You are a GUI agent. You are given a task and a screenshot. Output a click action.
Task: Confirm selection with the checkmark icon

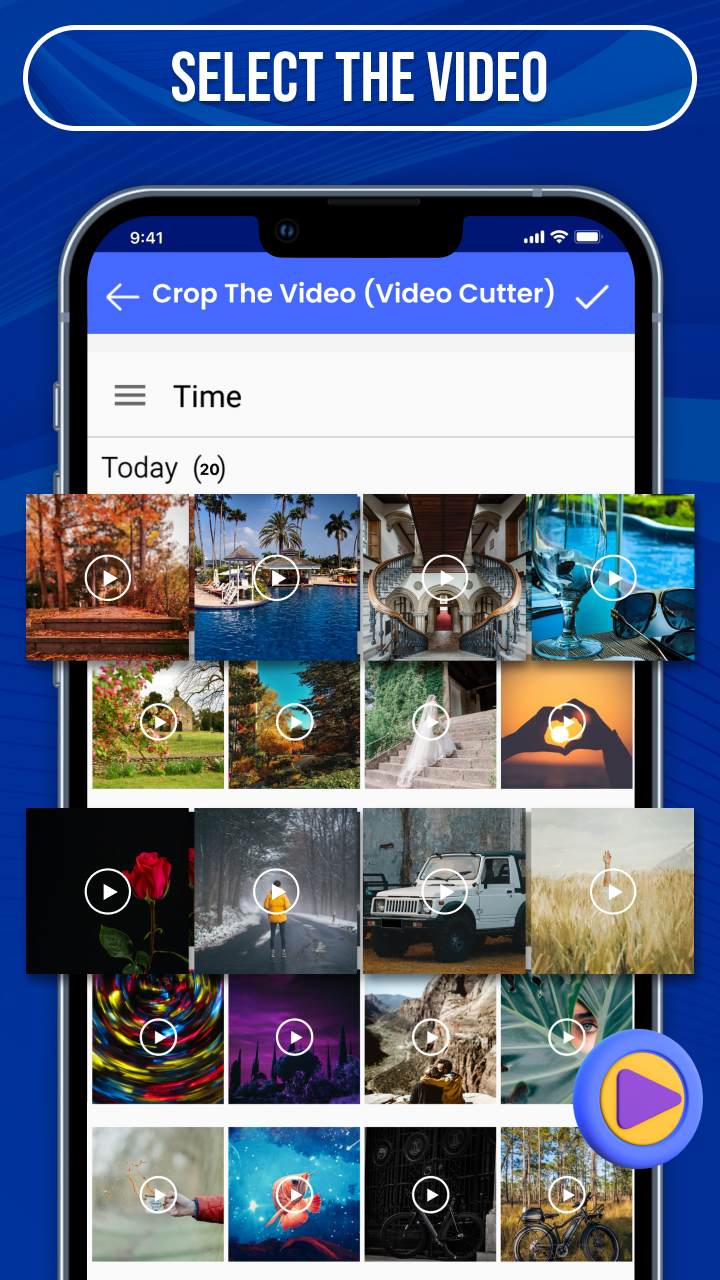[x=593, y=294]
